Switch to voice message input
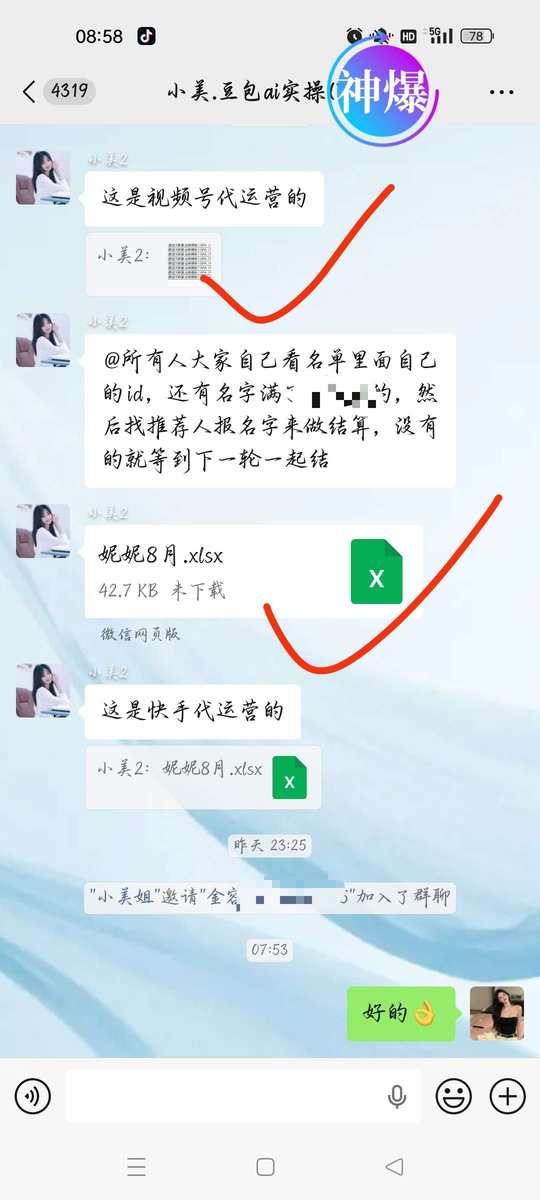540x1200 pixels. [x=33, y=1097]
